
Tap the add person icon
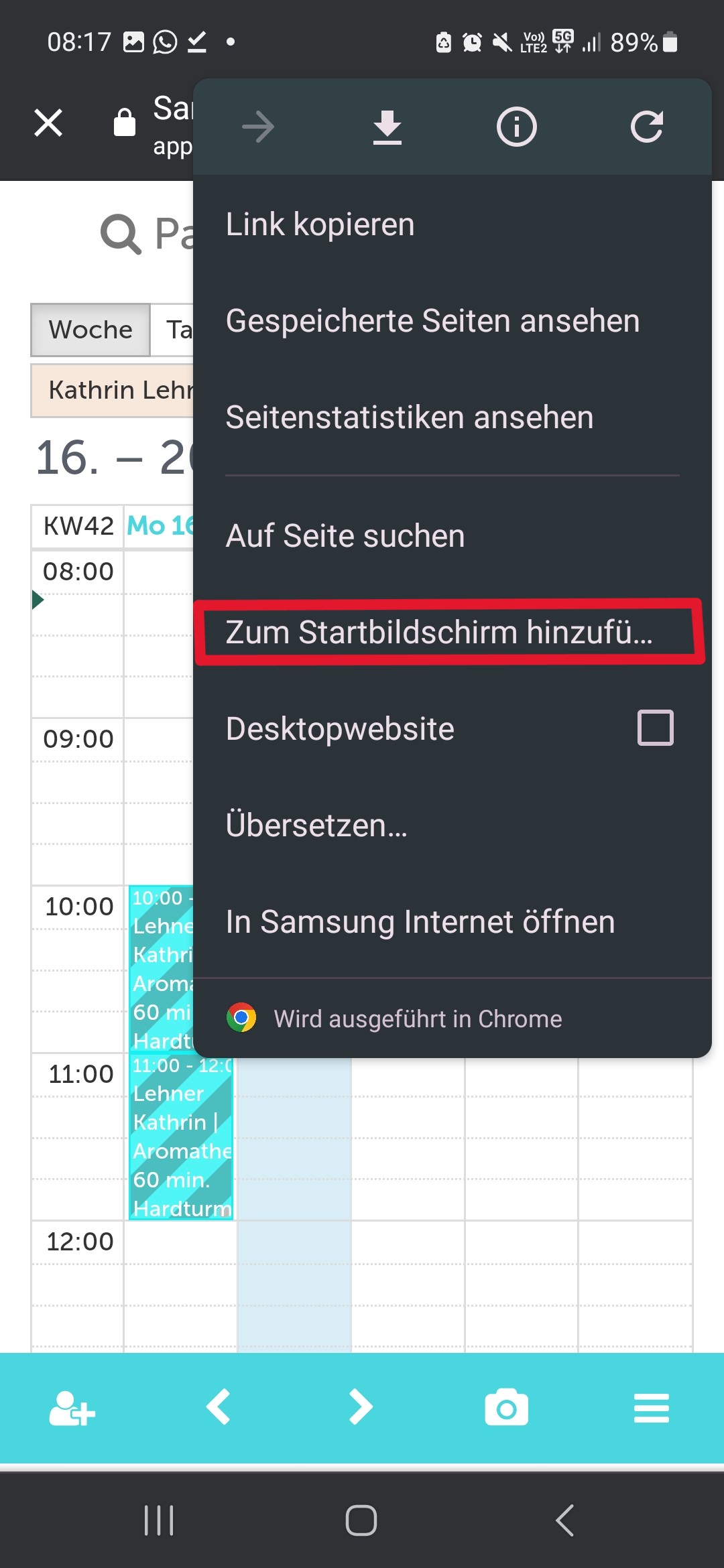[72, 1408]
